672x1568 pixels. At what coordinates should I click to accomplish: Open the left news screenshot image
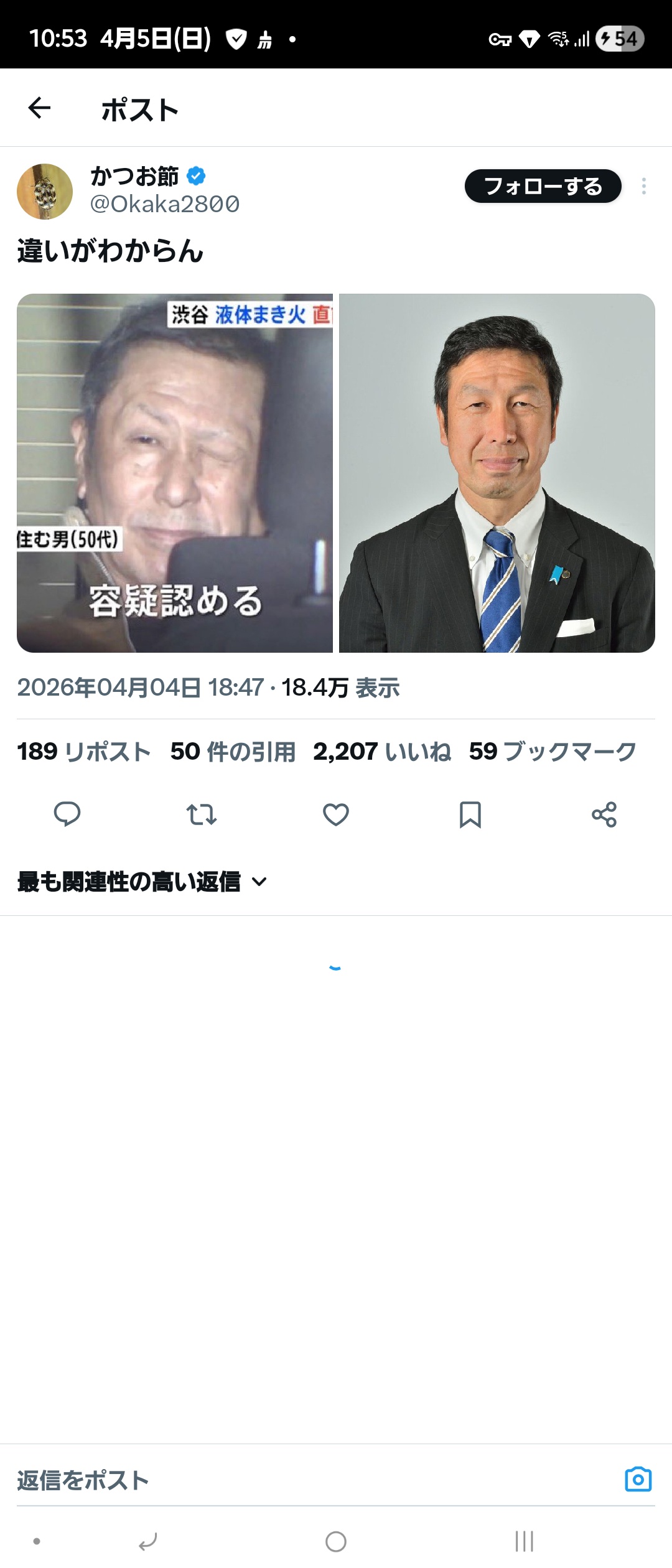tap(175, 473)
